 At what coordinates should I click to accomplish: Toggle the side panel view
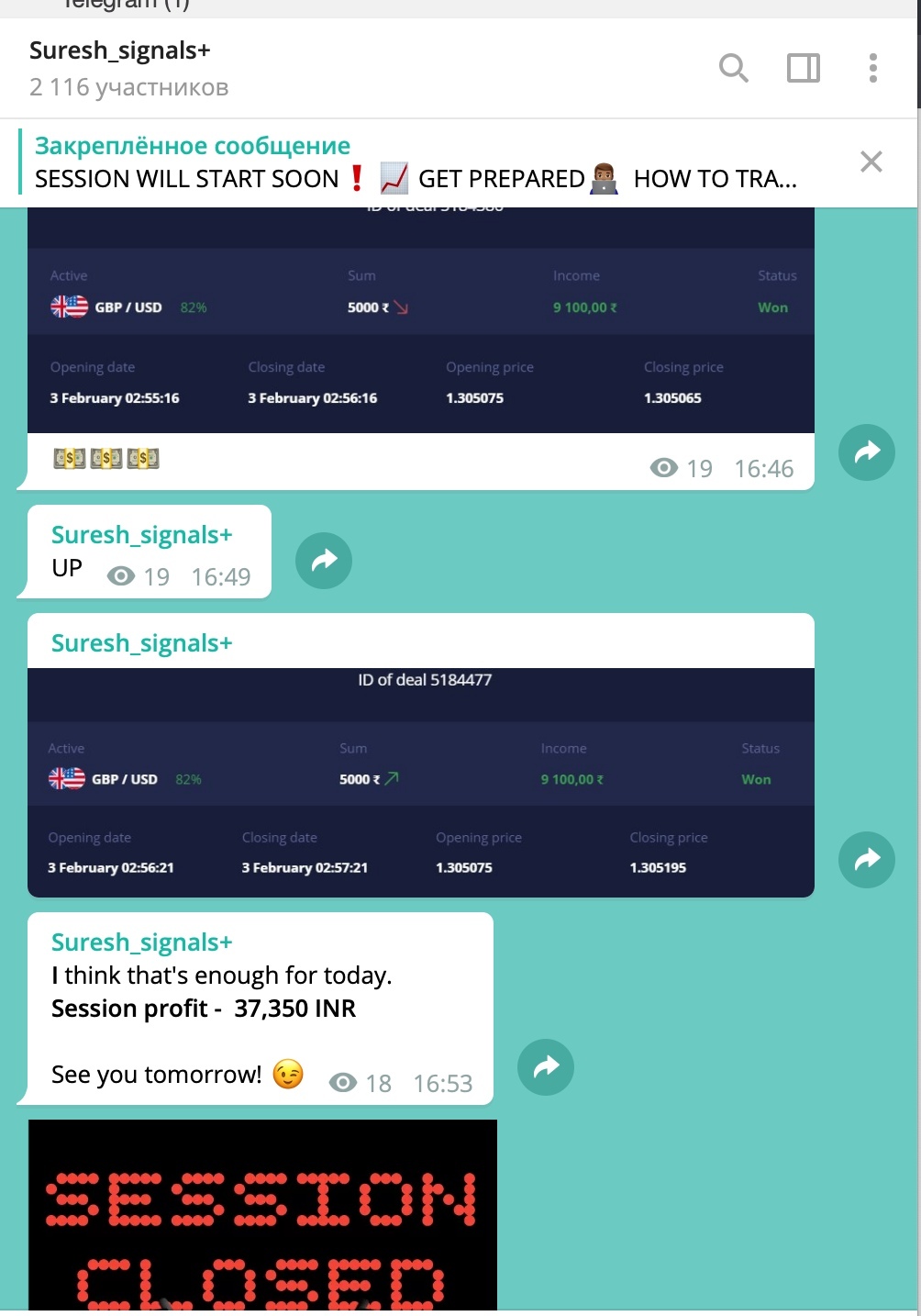click(x=803, y=68)
